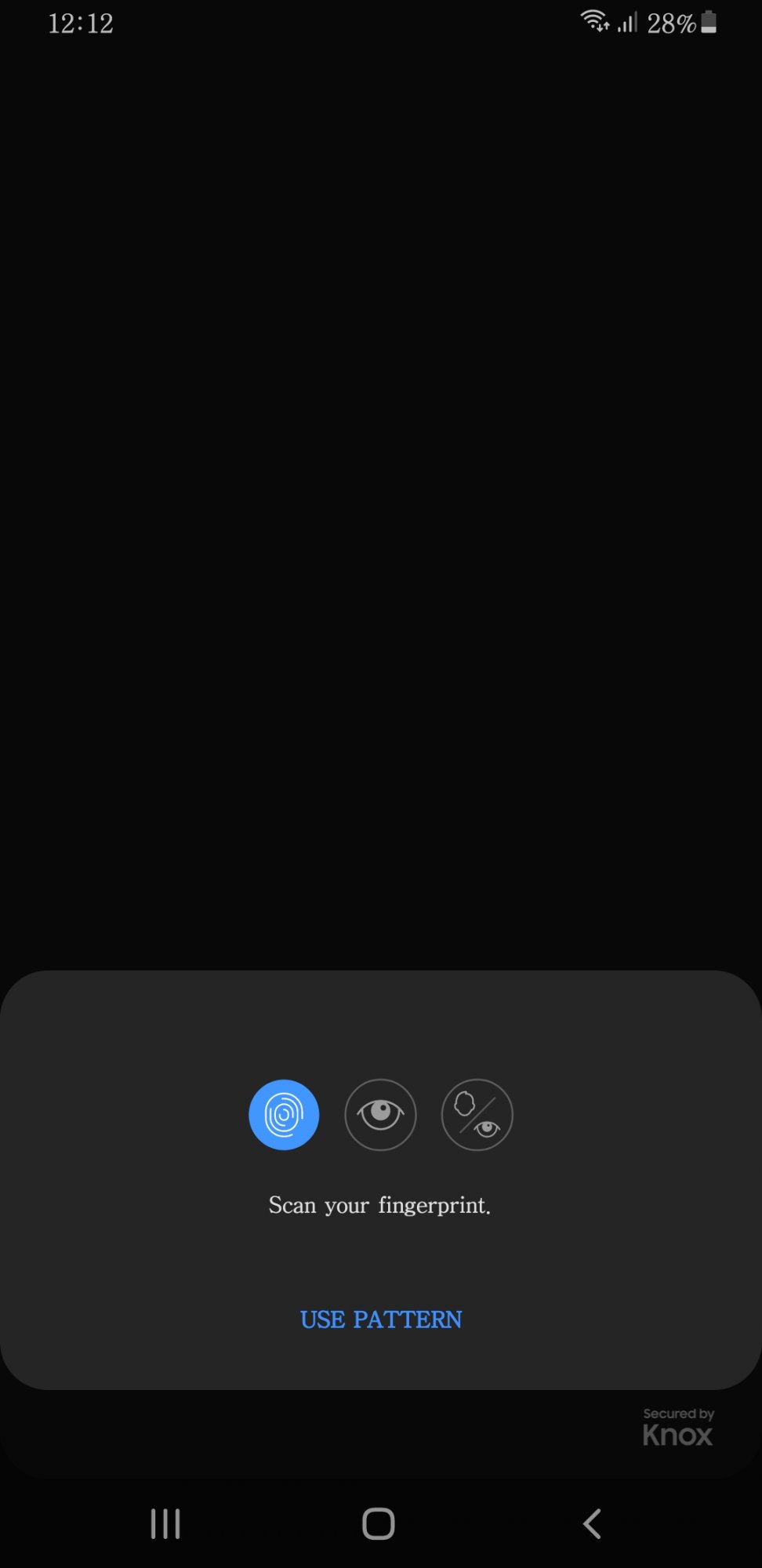The image size is (762, 1568).
Task: Select the fingerprint scan option
Action: tap(284, 1115)
